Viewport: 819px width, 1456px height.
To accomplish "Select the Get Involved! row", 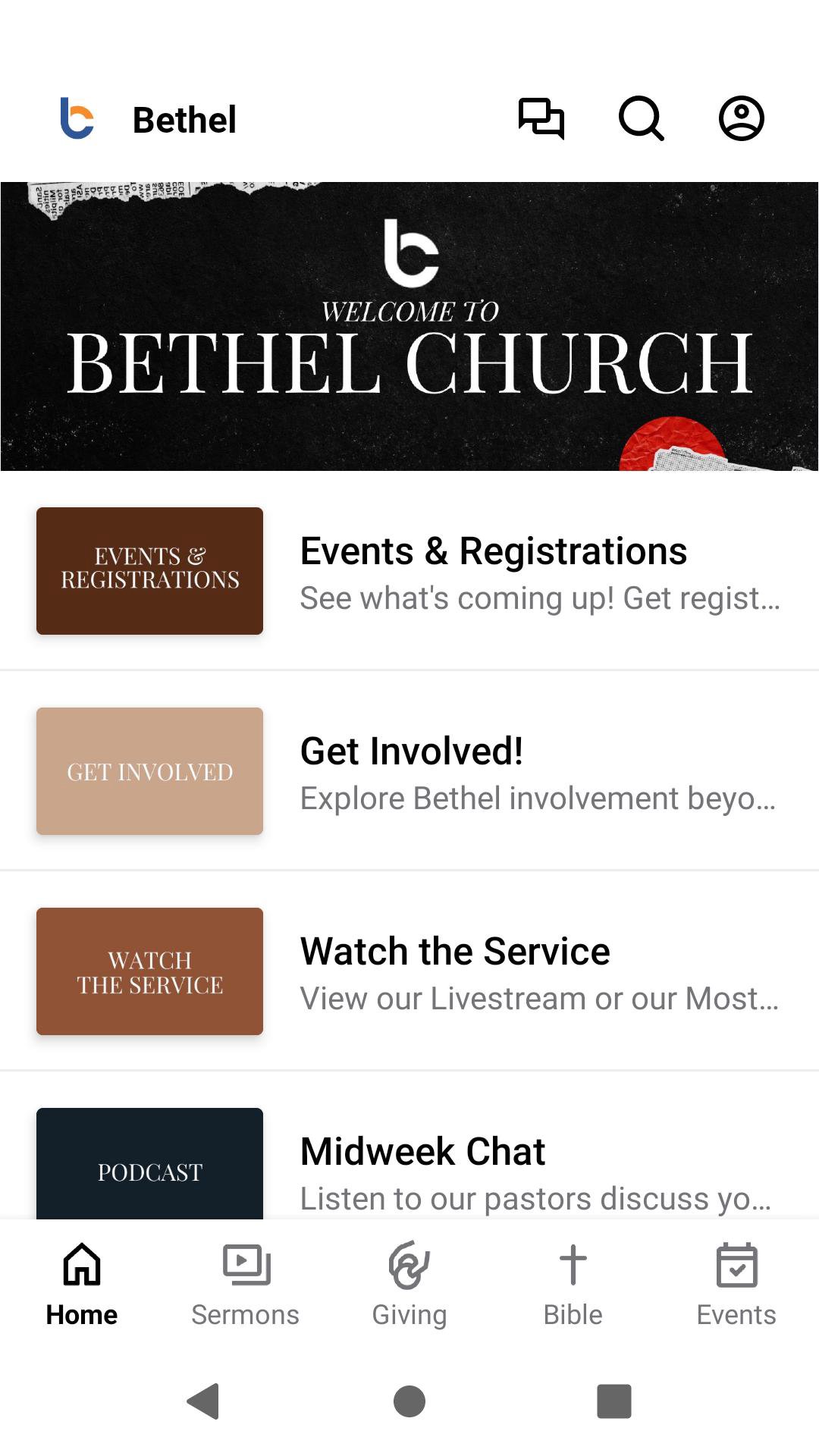I will 409,771.
